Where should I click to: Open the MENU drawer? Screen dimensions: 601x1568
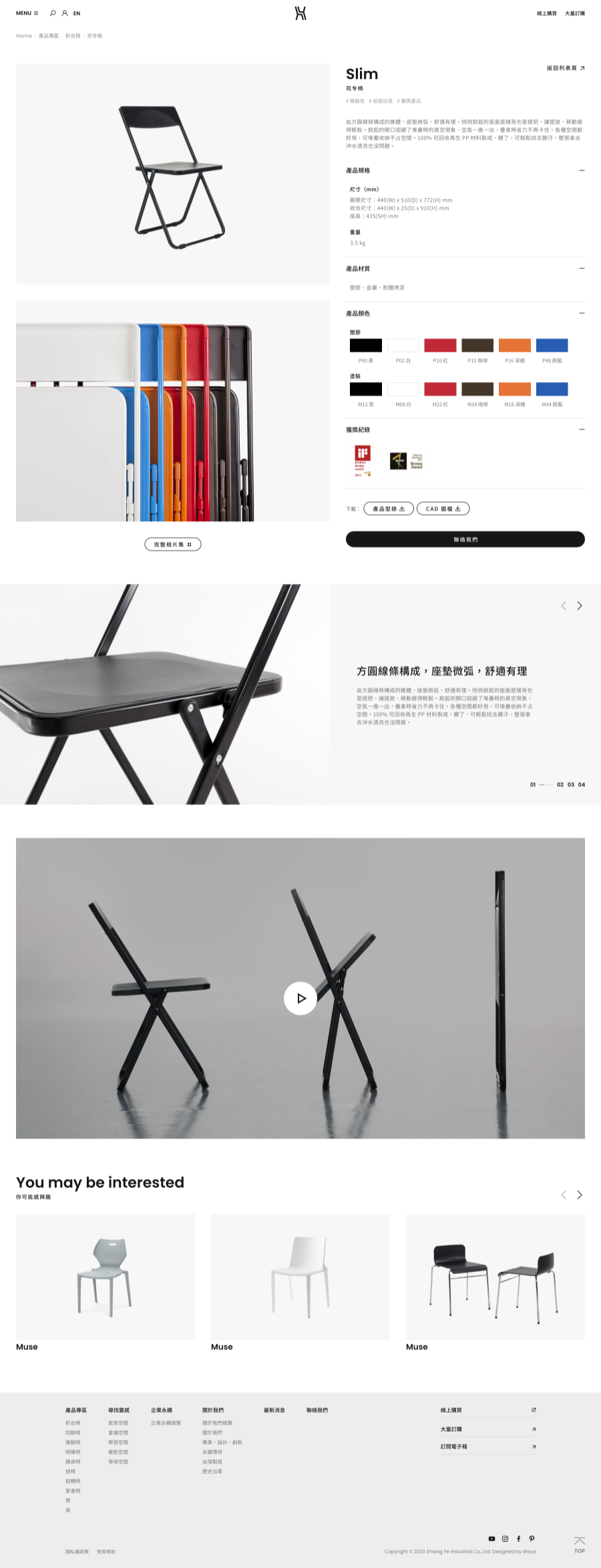point(27,13)
